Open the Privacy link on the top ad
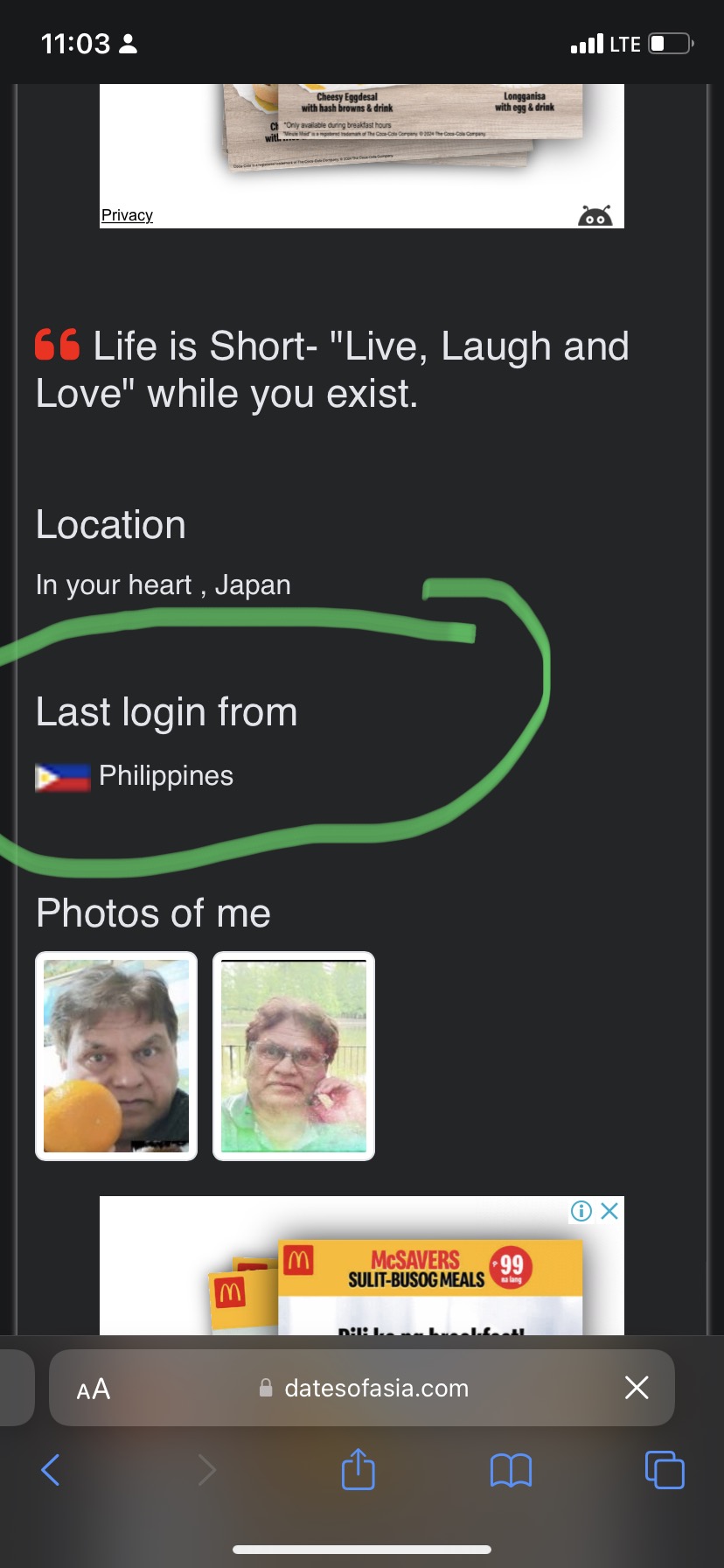The width and height of the screenshot is (724, 1568). coord(127,215)
